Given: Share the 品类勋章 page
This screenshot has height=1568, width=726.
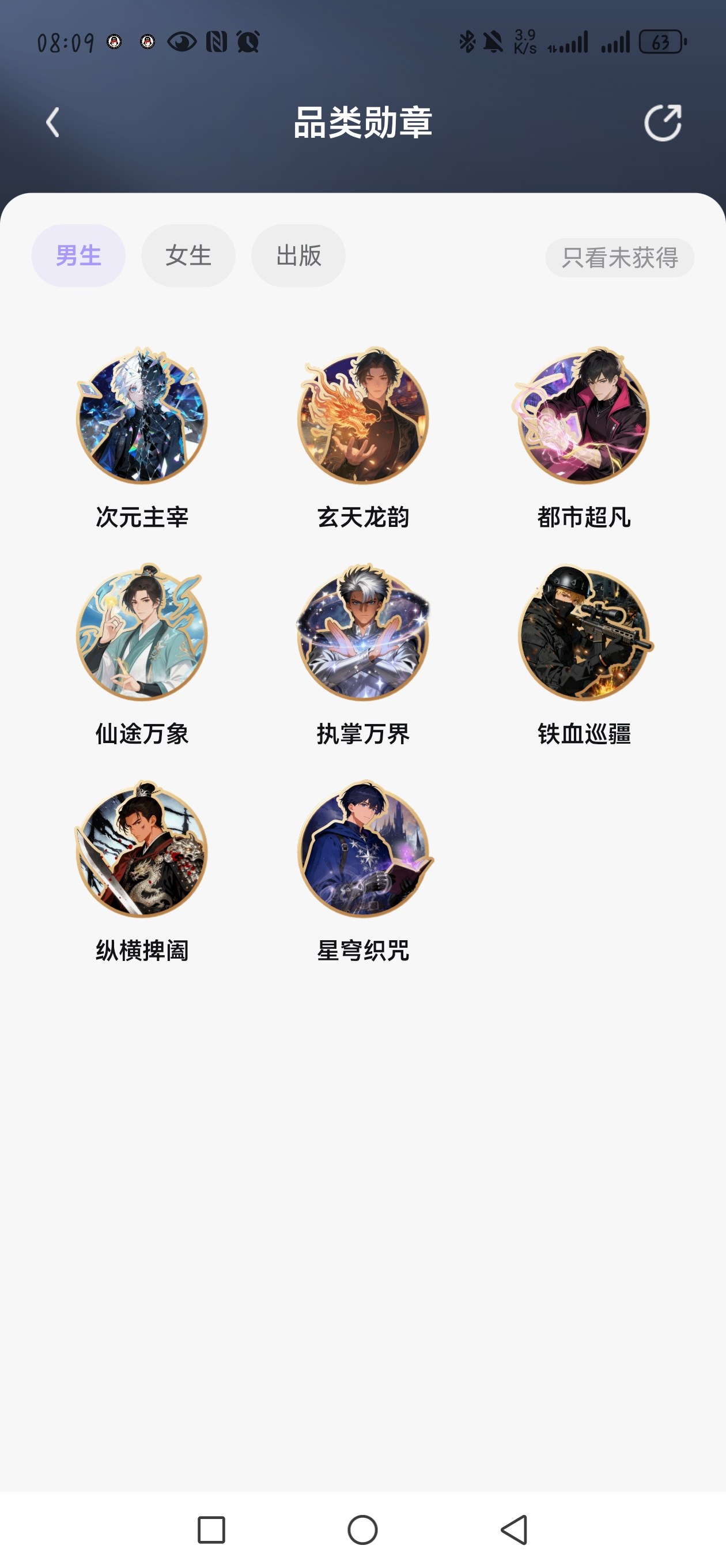Looking at the screenshot, I should 662,123.
